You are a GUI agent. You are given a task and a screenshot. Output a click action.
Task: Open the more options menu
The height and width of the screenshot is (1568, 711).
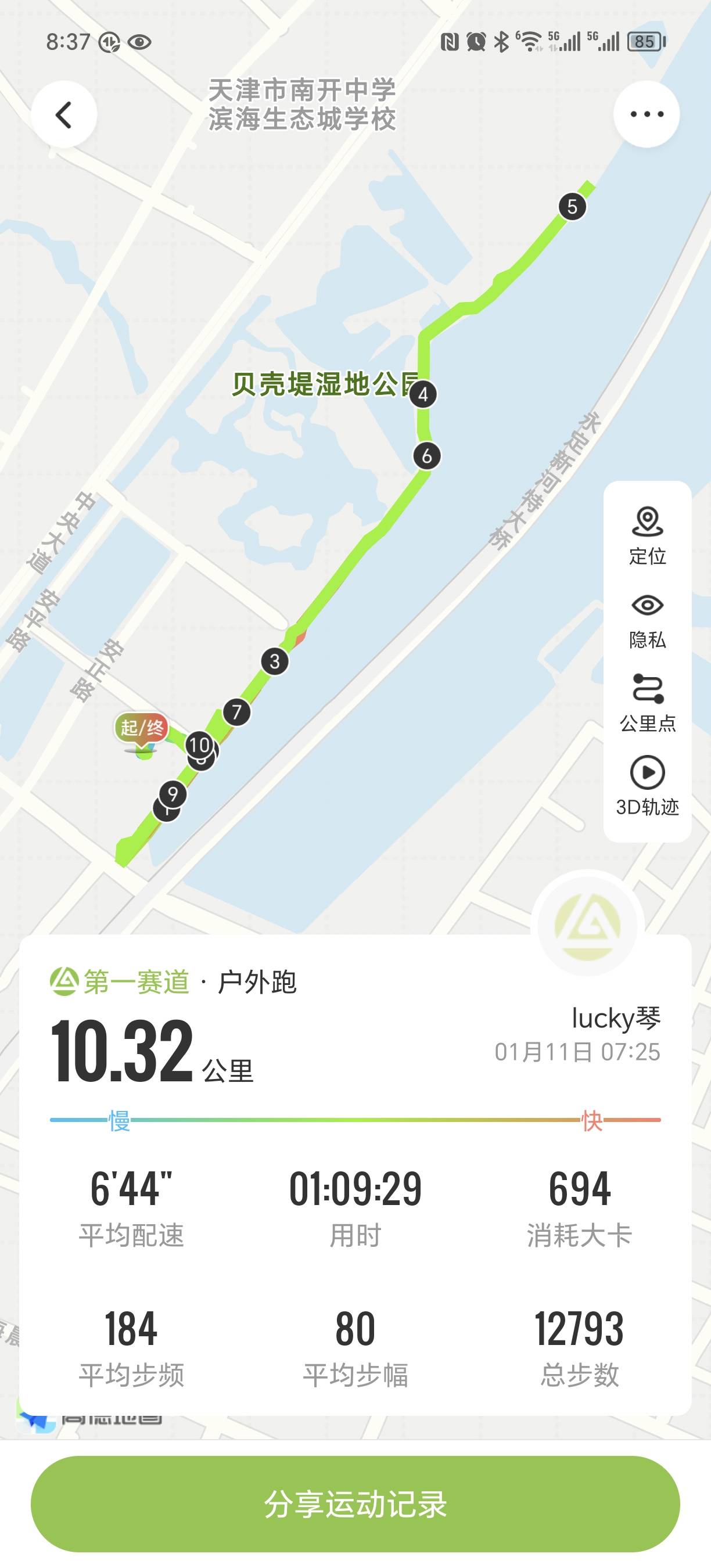[646, 114]
